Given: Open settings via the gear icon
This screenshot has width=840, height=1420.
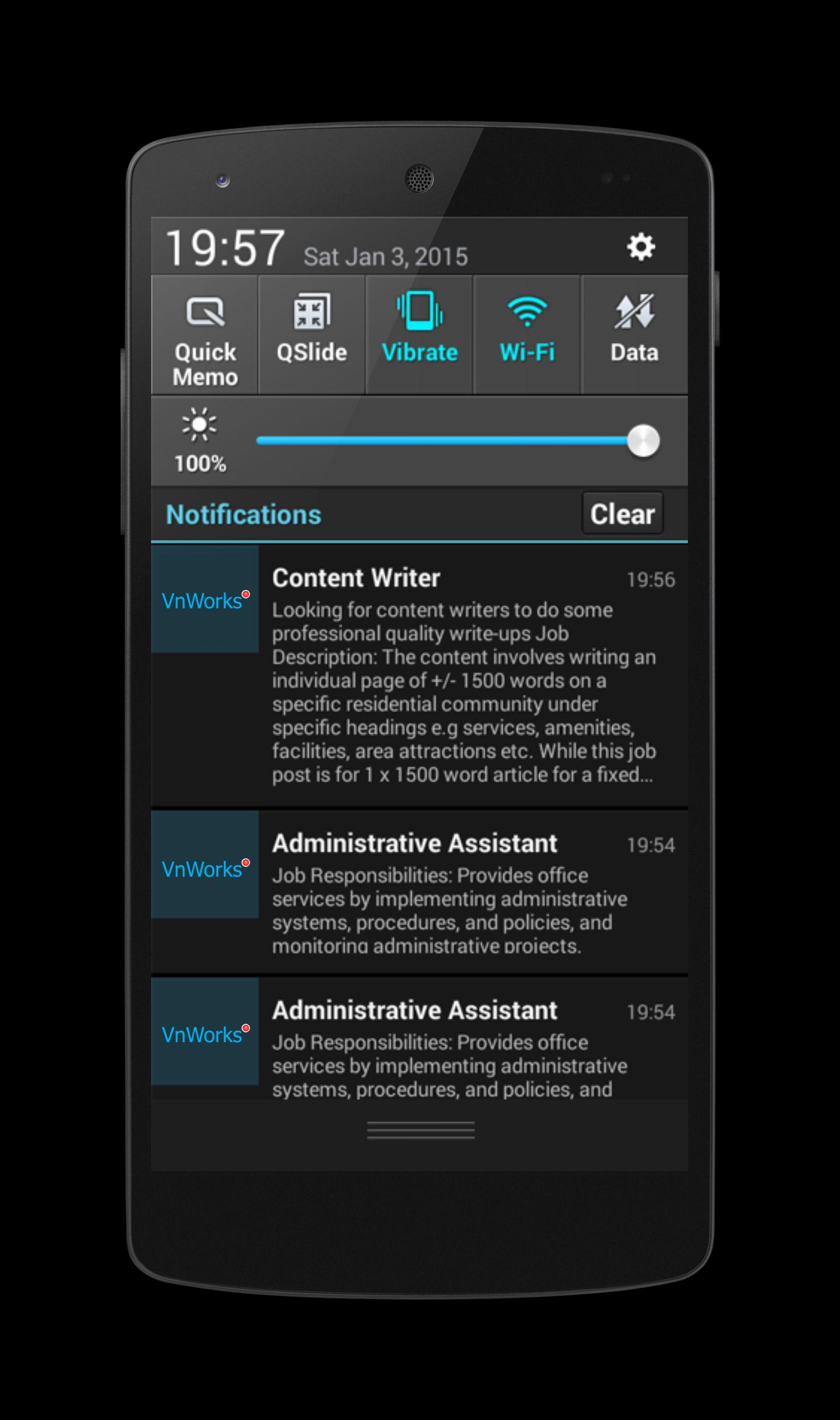Looking at the screenshot, I should (640, 247).
